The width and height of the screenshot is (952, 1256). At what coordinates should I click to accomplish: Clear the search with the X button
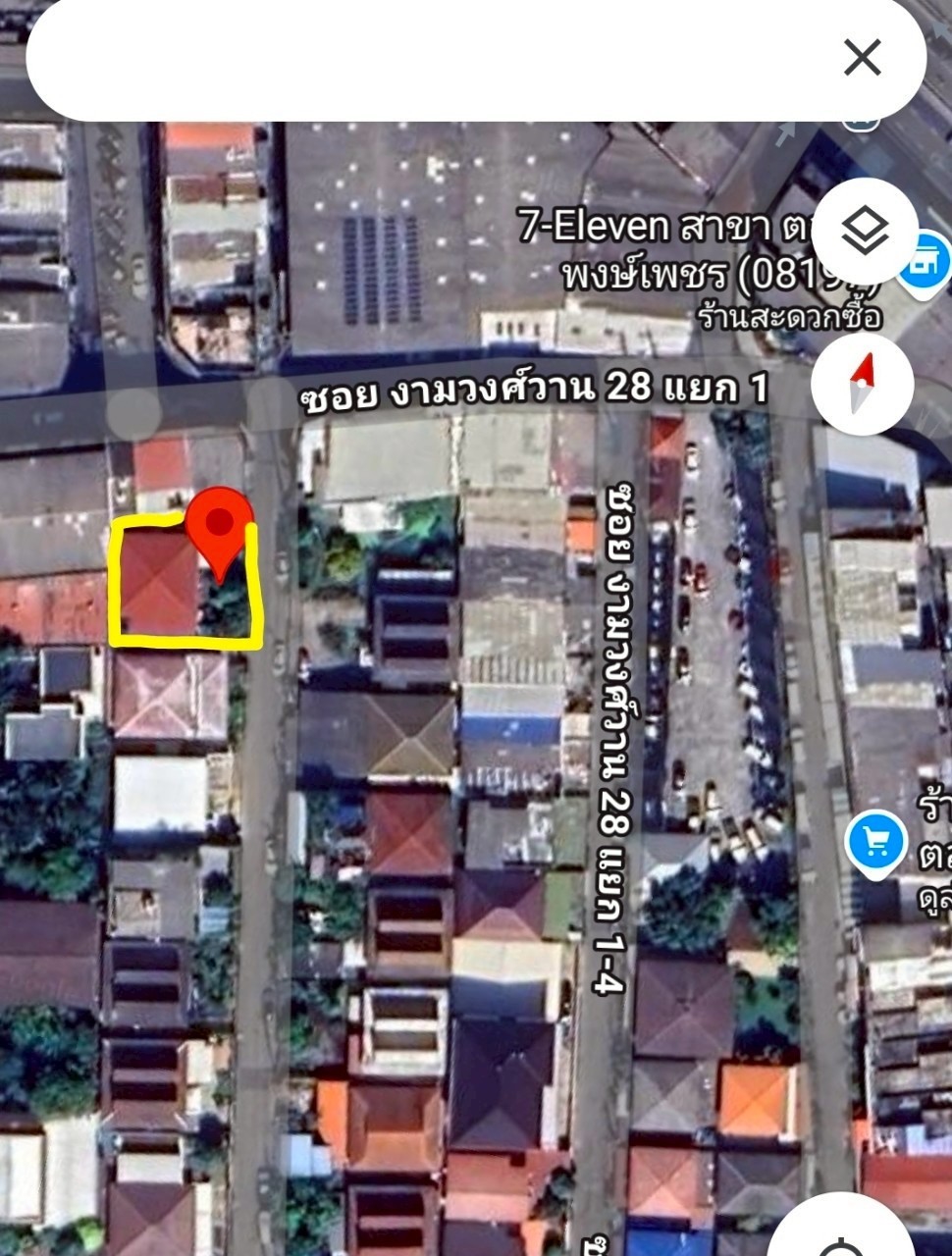point(862,58)
